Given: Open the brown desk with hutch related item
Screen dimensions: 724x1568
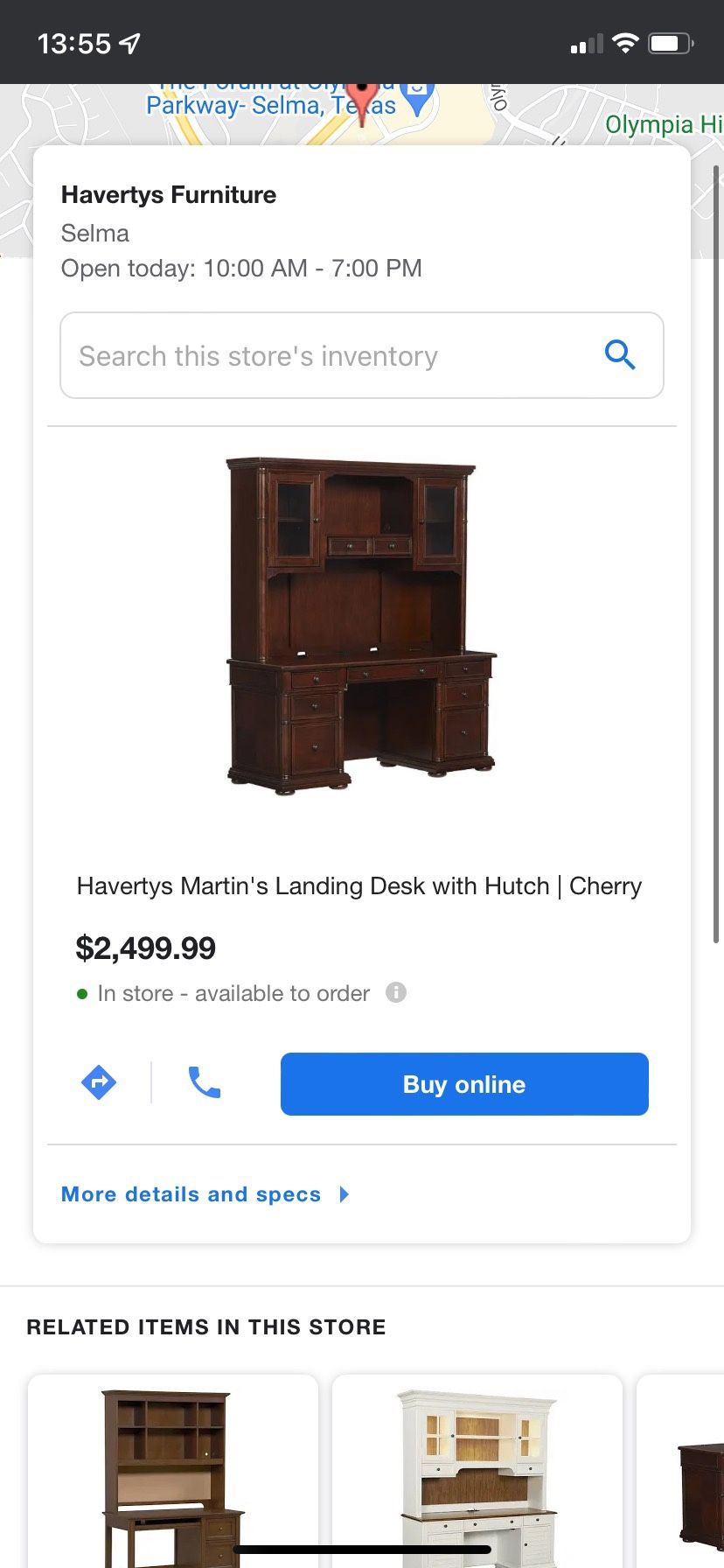Looking at the screenshot, I should (173, 1470).
